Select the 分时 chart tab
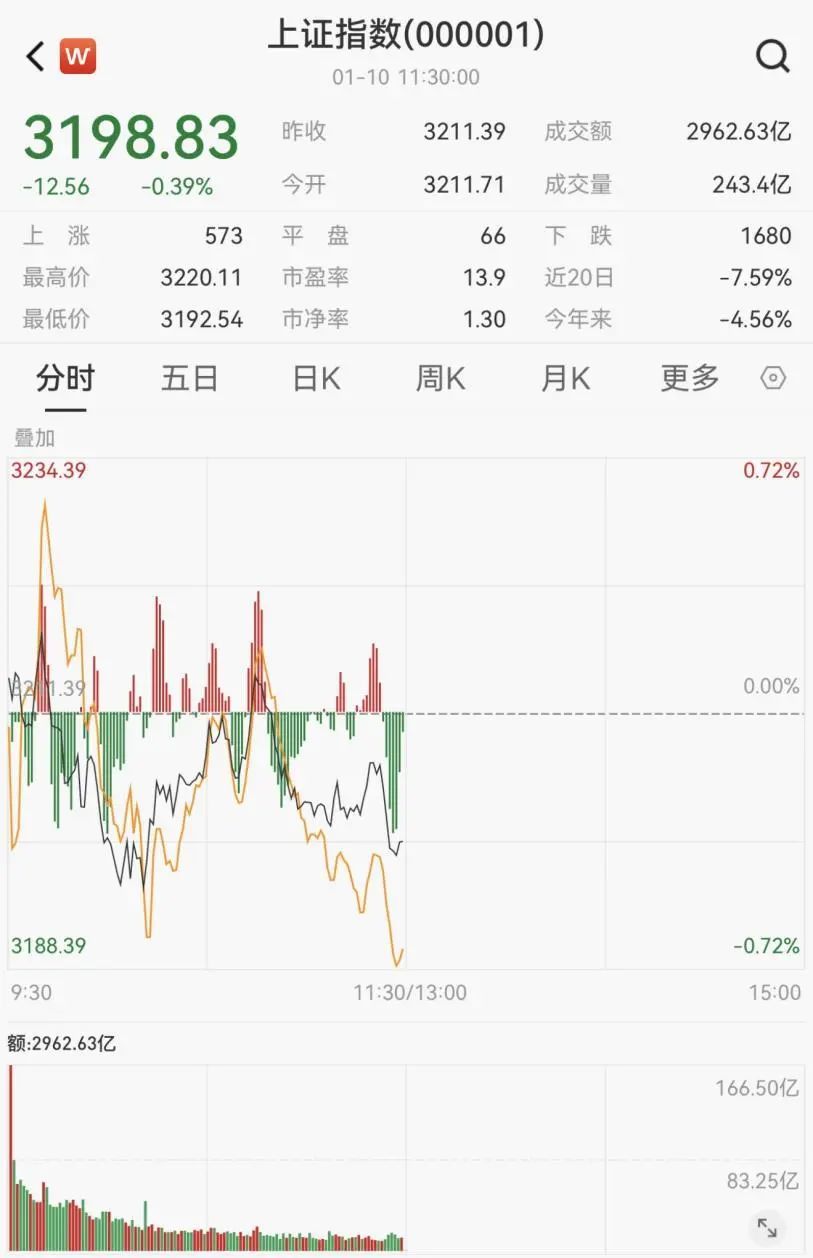The height and width of the screenshot is (1258, 813). [65, 378]
